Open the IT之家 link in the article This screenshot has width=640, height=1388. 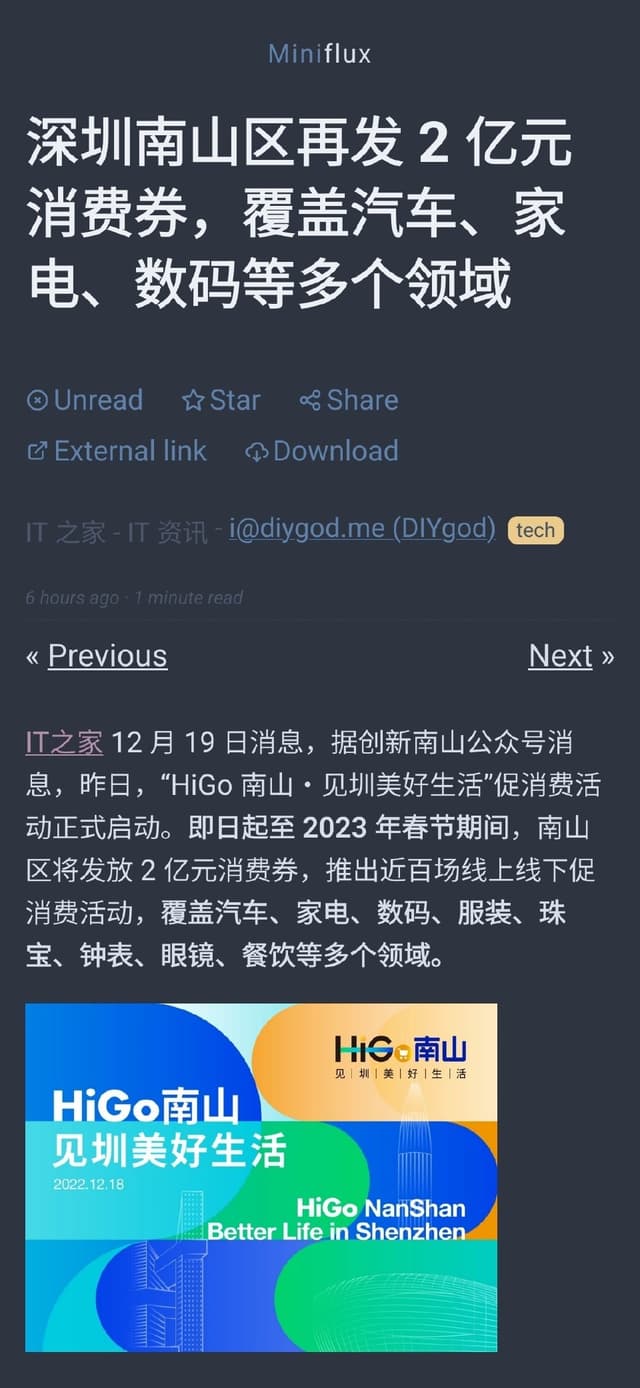(x=64, y=743)
